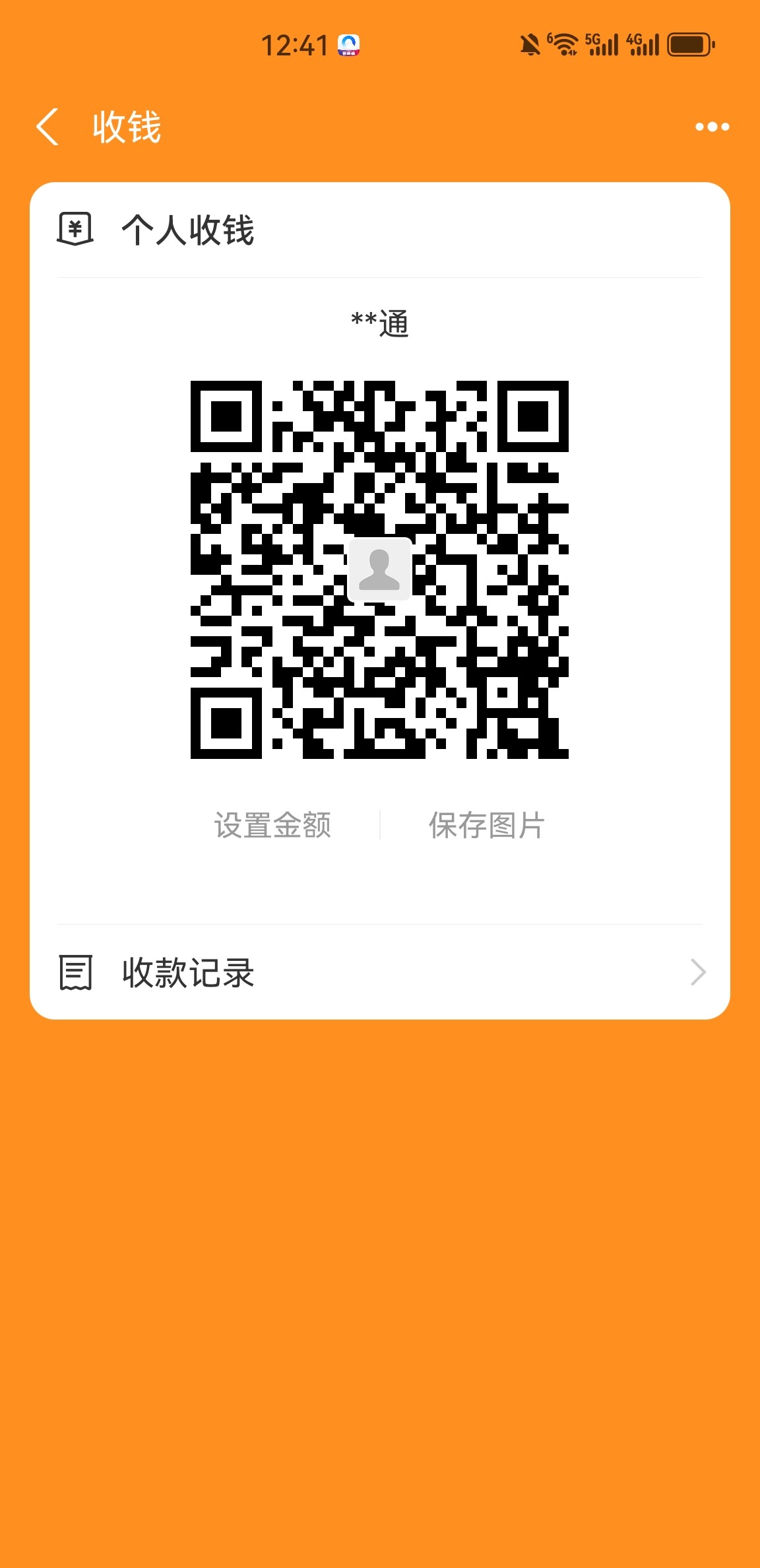The width and height of the screenshot is (760, 1568).
Task: Save the QR code via 保存图片
Action: pos(486,826)
